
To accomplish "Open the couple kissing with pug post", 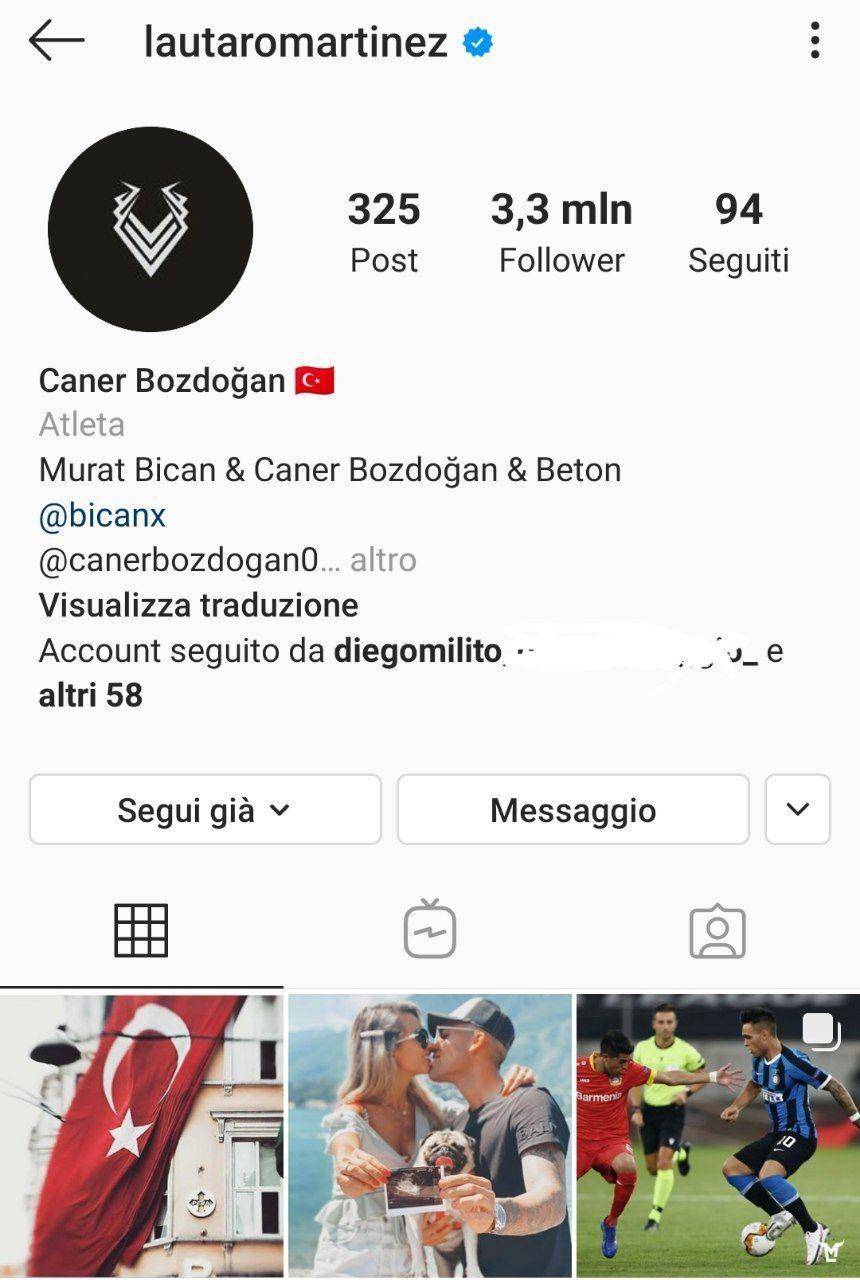I will (x=430, y=1135).
